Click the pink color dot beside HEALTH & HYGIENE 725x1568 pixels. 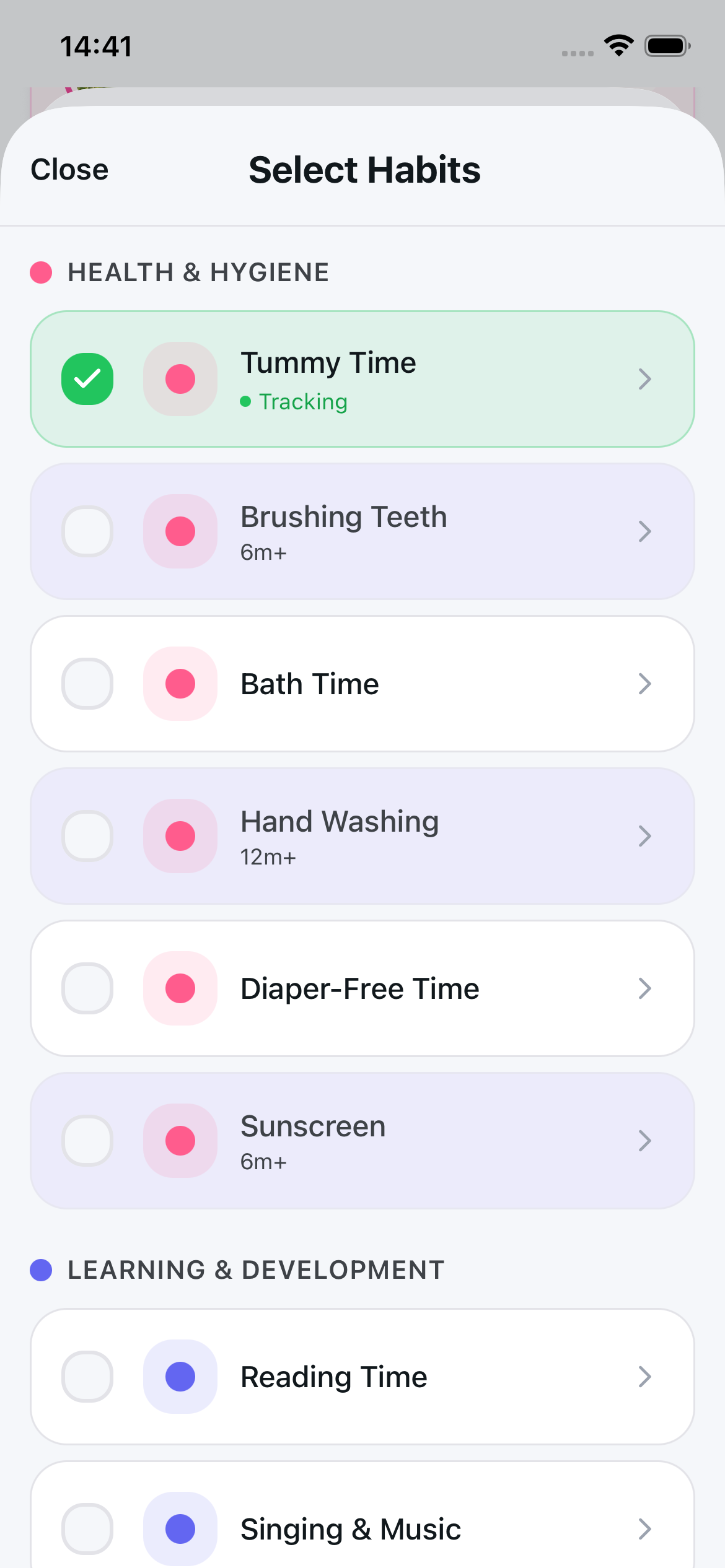(x=40, y=272)
